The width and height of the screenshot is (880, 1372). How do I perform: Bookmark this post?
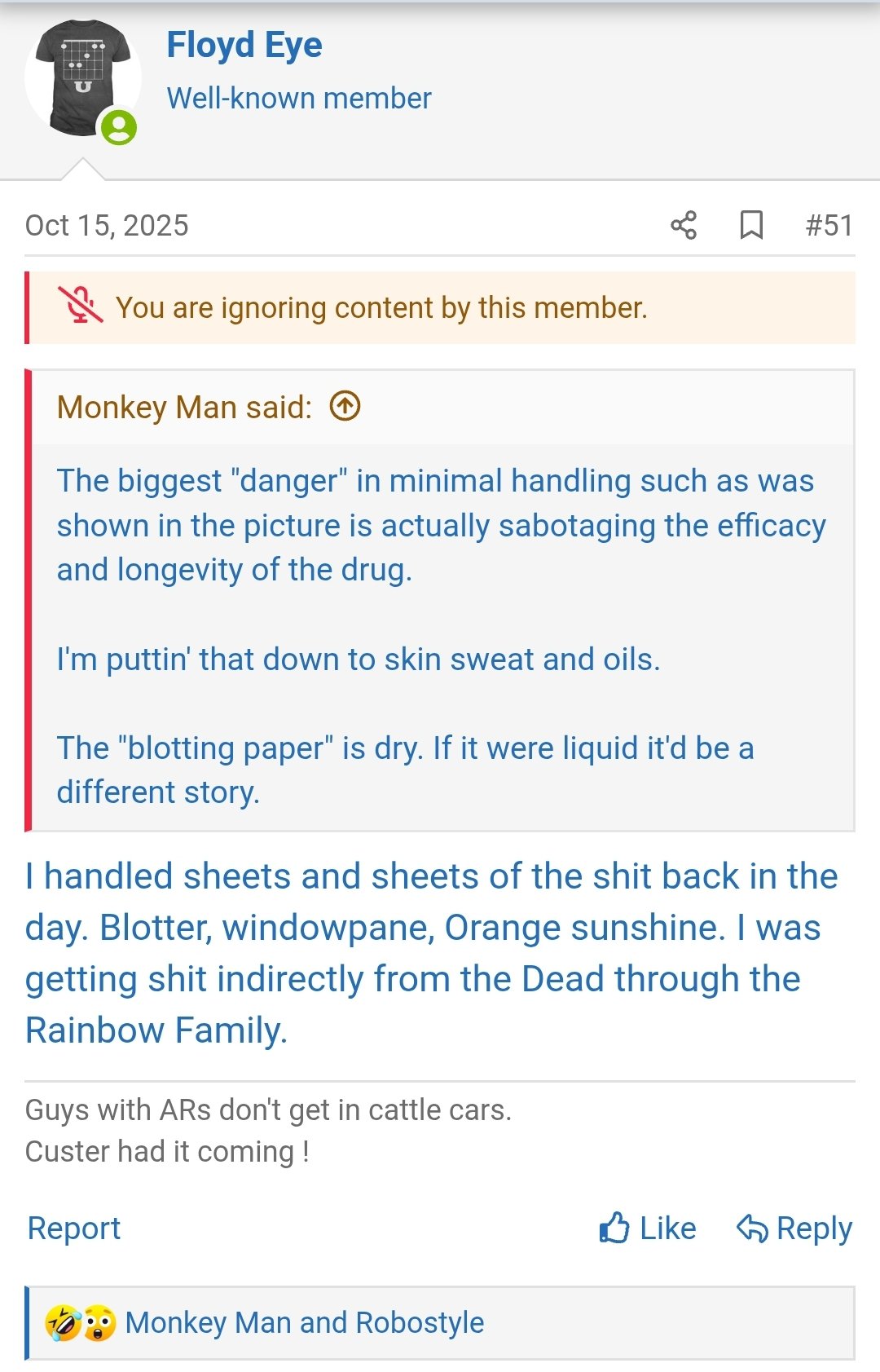pos(751,225)
